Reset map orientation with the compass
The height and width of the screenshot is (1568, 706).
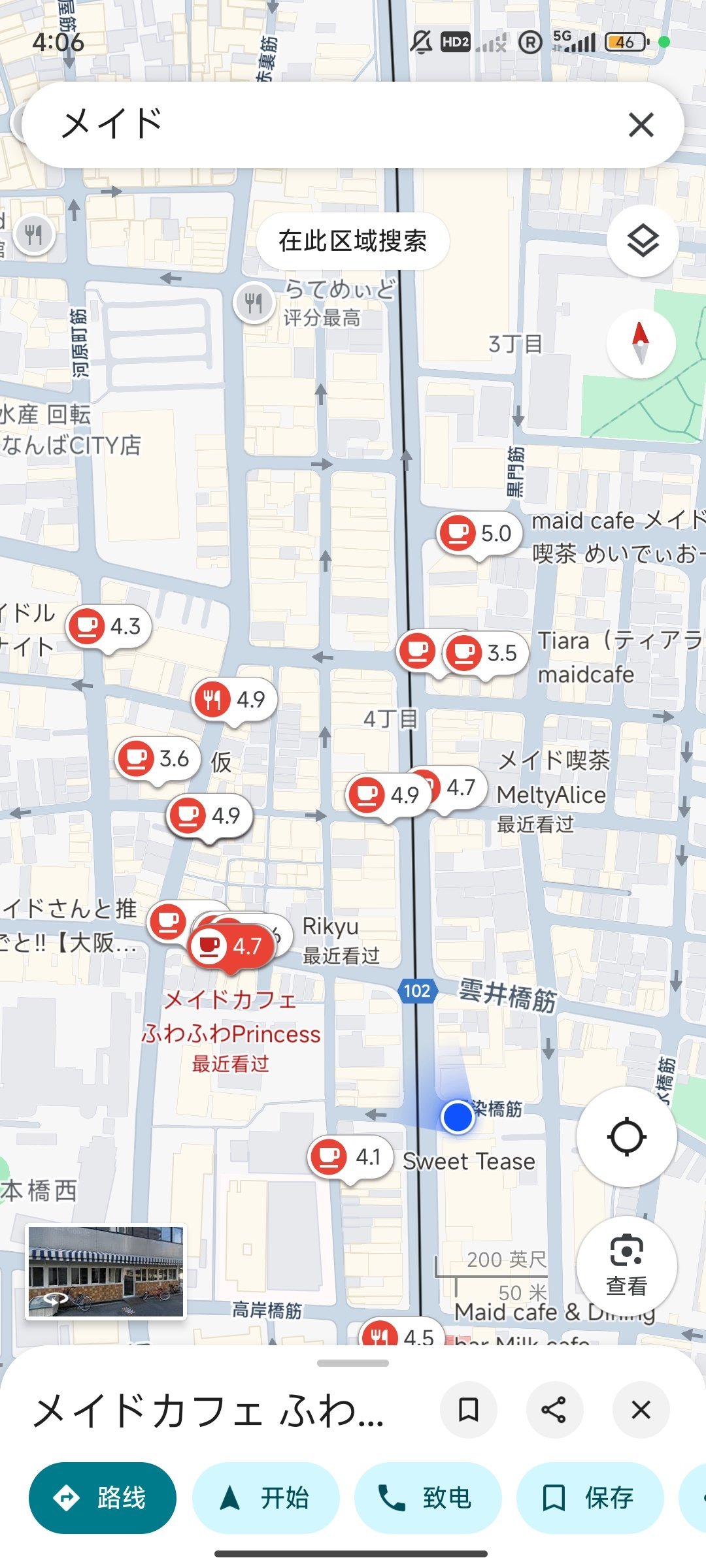point(641,344)
